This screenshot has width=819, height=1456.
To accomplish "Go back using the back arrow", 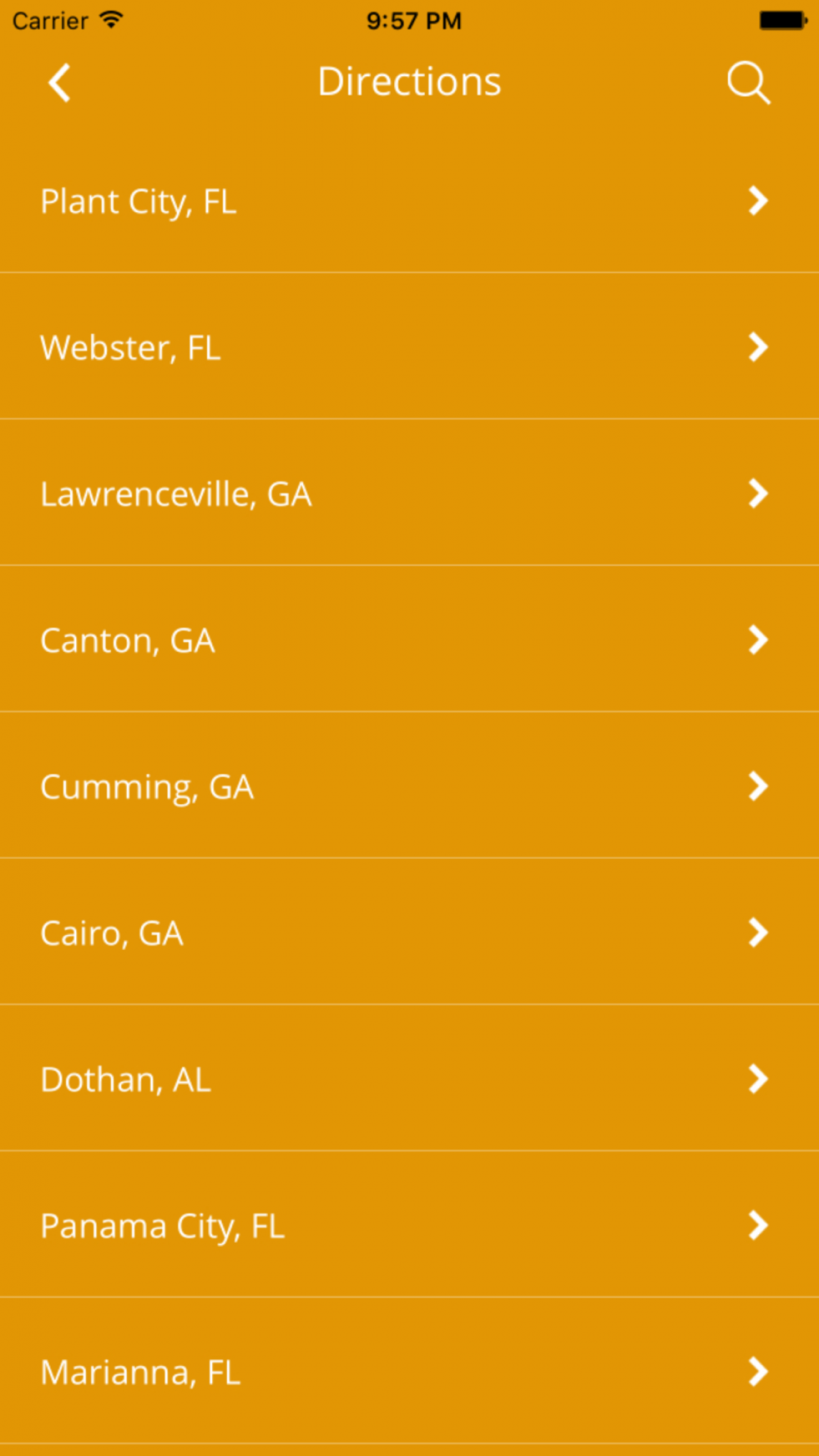I will pyautogui.click(x=59, y=83).
